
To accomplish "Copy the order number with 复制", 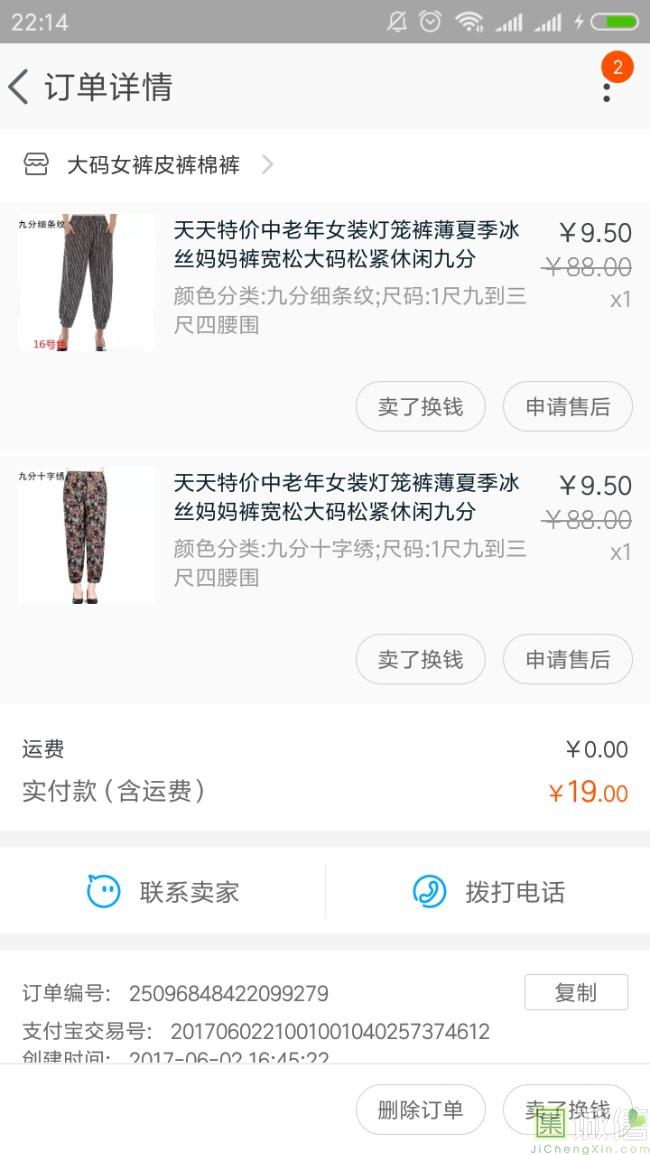I will click(x=576, y=992).
